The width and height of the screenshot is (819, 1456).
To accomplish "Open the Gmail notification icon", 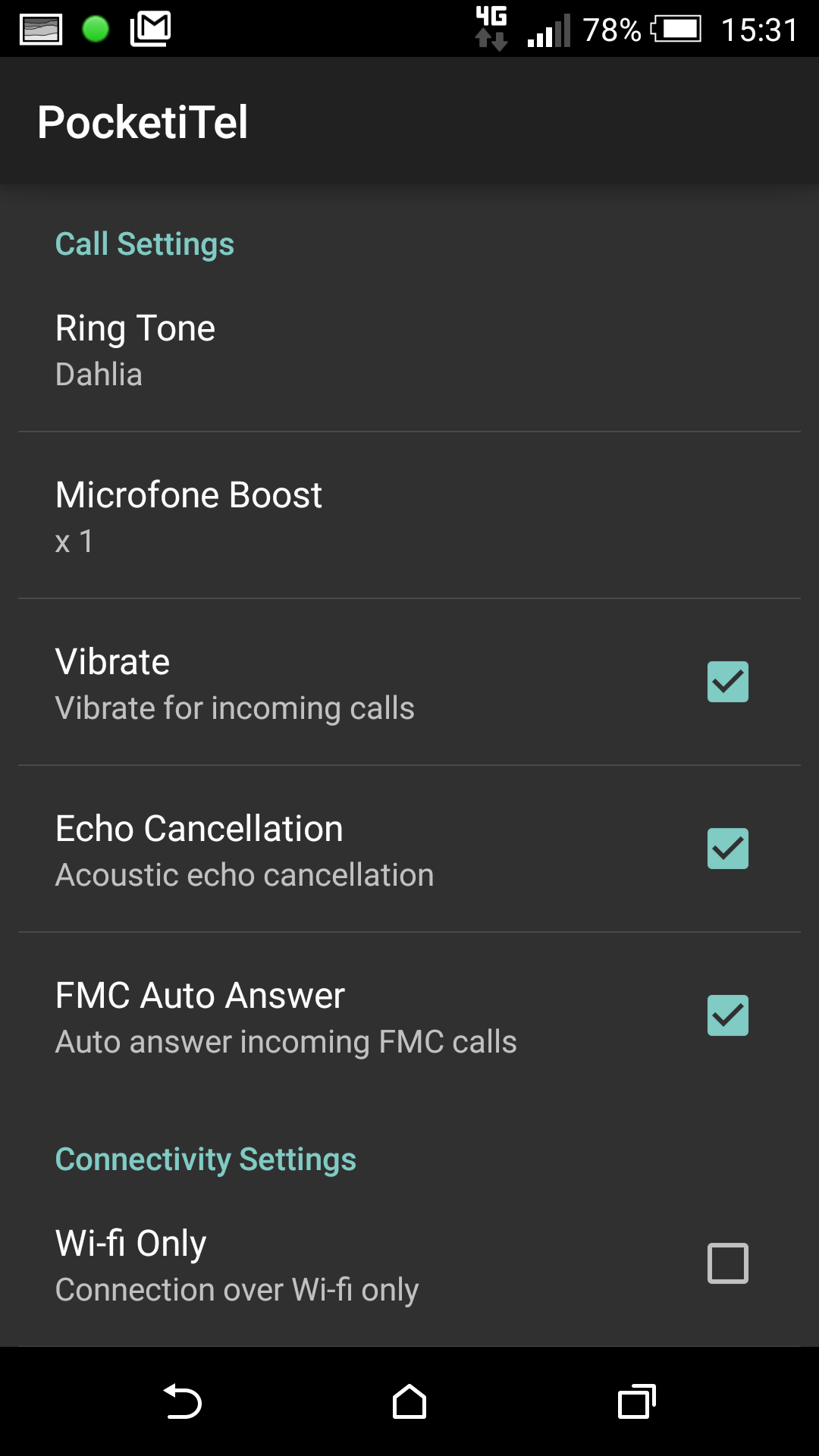I will [x=149, y=29].
